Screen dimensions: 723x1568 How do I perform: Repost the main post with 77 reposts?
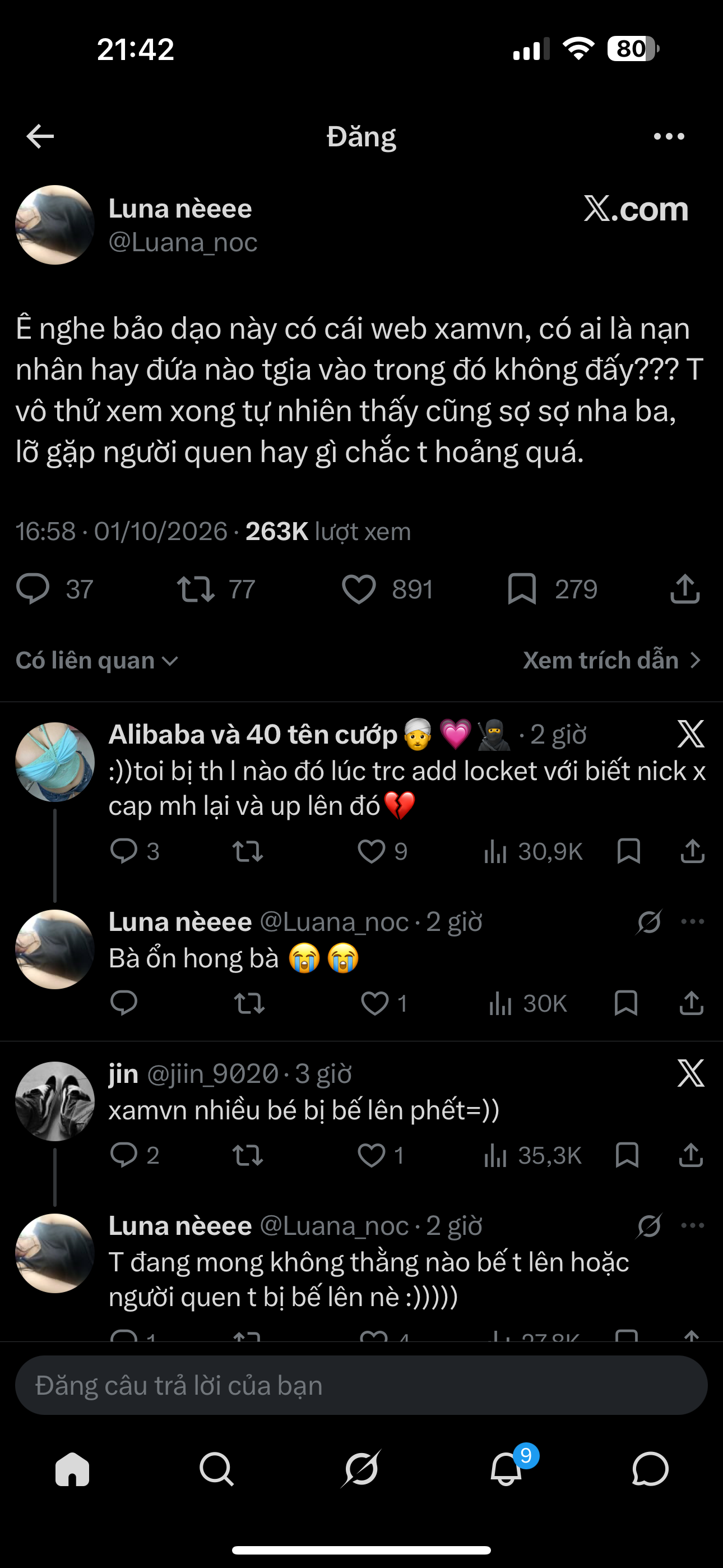pyautogui.click(x=196, y=589)
